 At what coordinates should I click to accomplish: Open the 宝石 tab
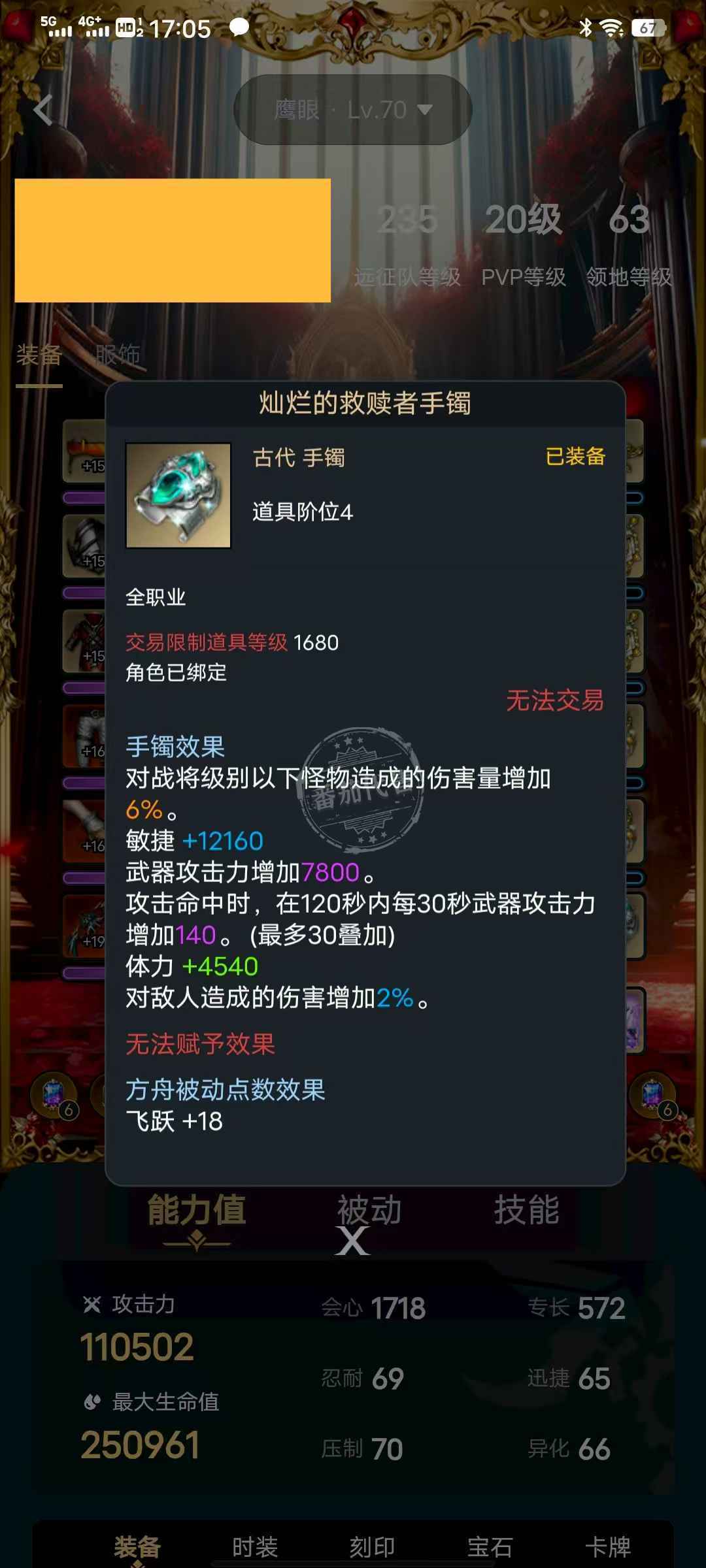[490, 1547]
